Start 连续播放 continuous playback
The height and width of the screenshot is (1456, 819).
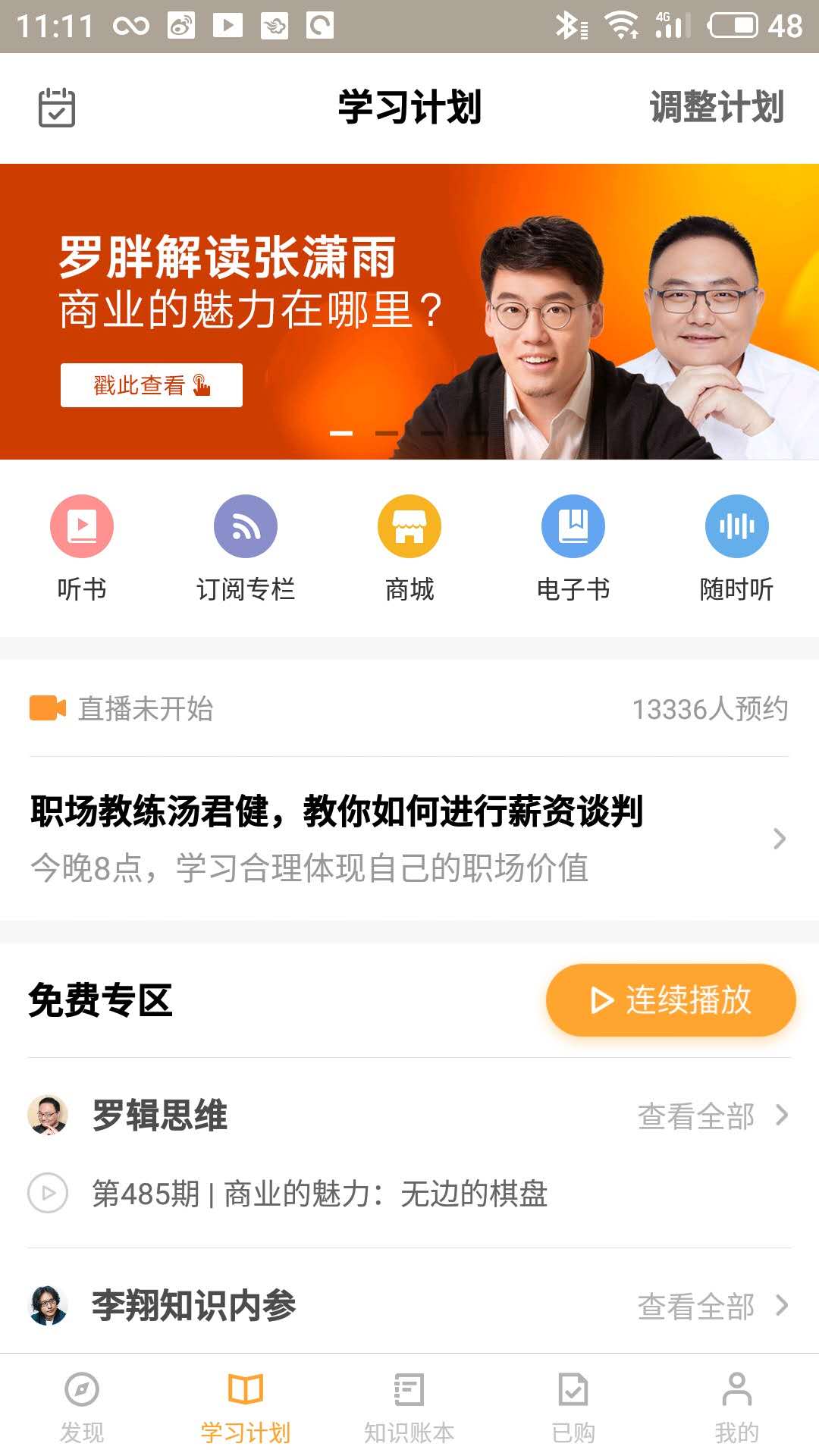pos(670,1000)
